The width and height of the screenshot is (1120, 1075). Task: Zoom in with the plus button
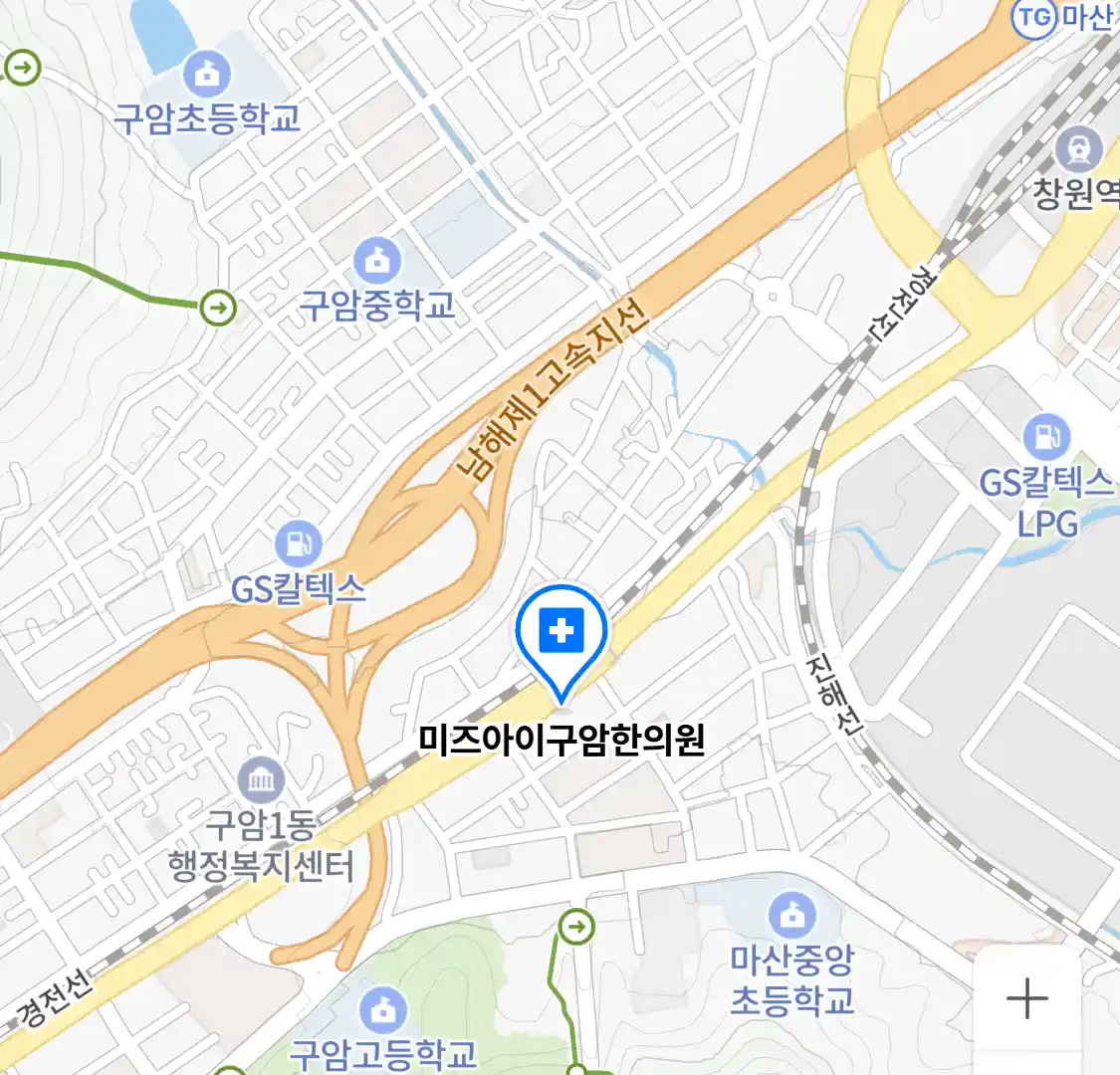[x=1026, y=998]
